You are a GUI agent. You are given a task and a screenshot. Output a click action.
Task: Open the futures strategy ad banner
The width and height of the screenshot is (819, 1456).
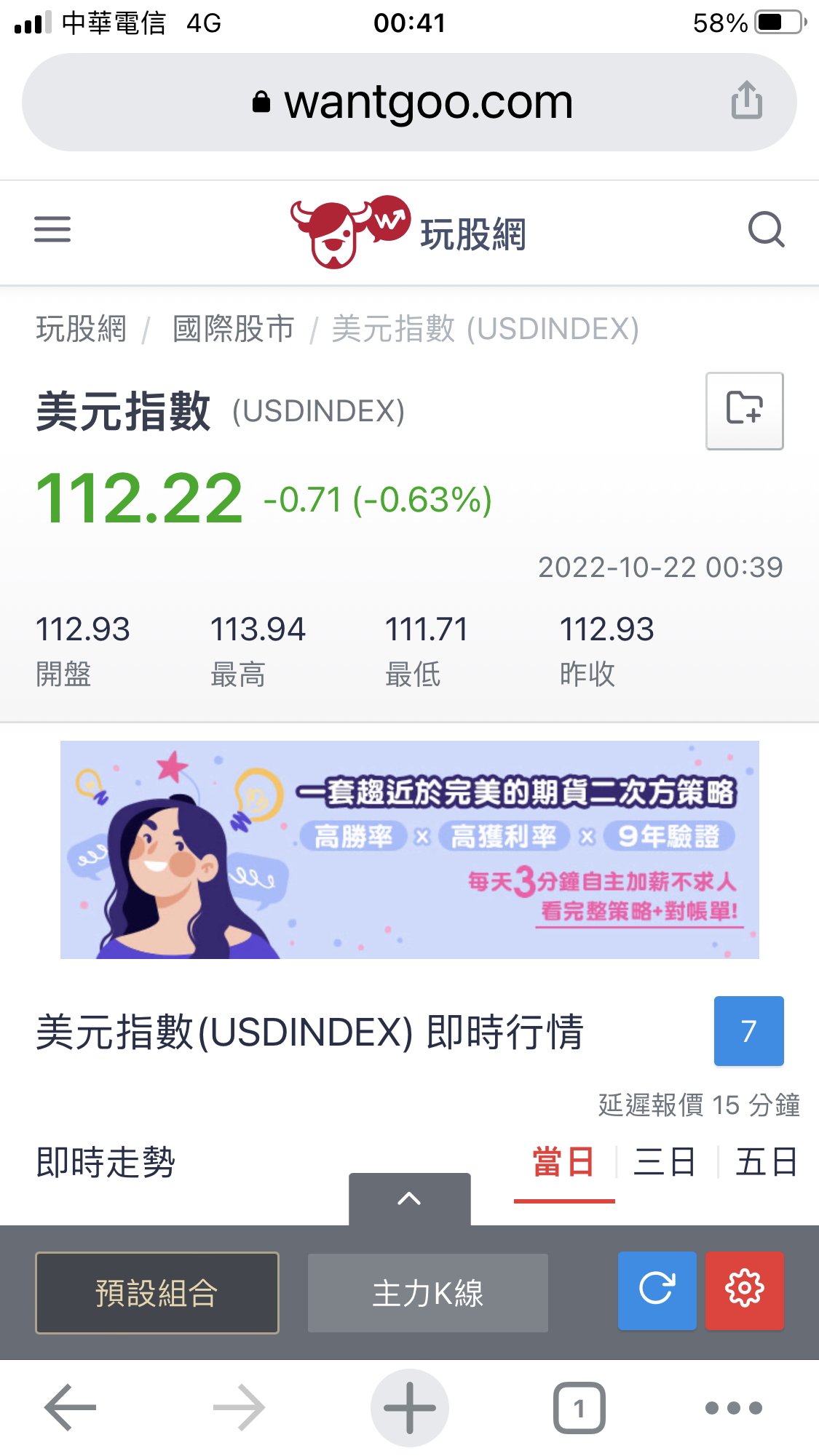[409, 849]
